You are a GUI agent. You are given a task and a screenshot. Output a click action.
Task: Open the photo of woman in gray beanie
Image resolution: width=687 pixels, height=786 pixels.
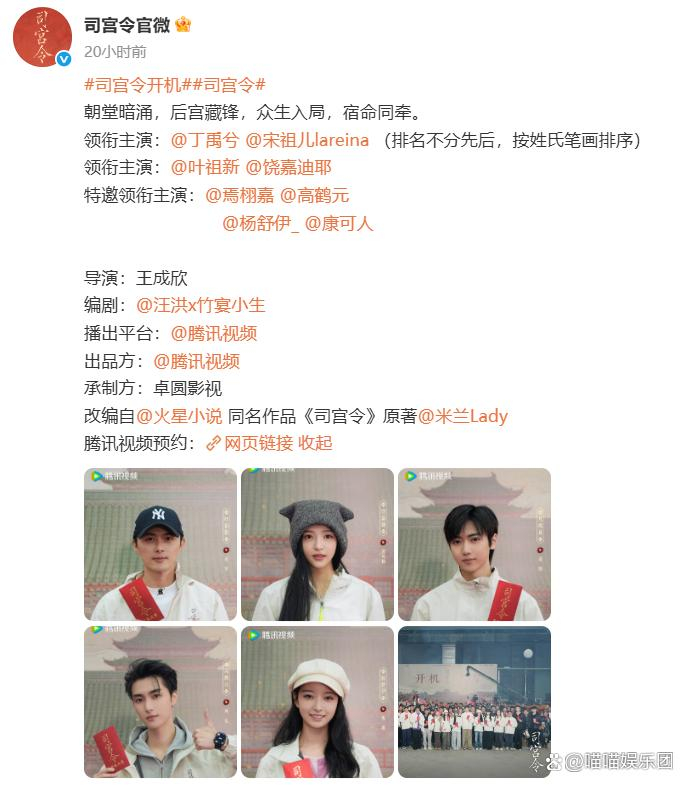[x=317, y=544]
